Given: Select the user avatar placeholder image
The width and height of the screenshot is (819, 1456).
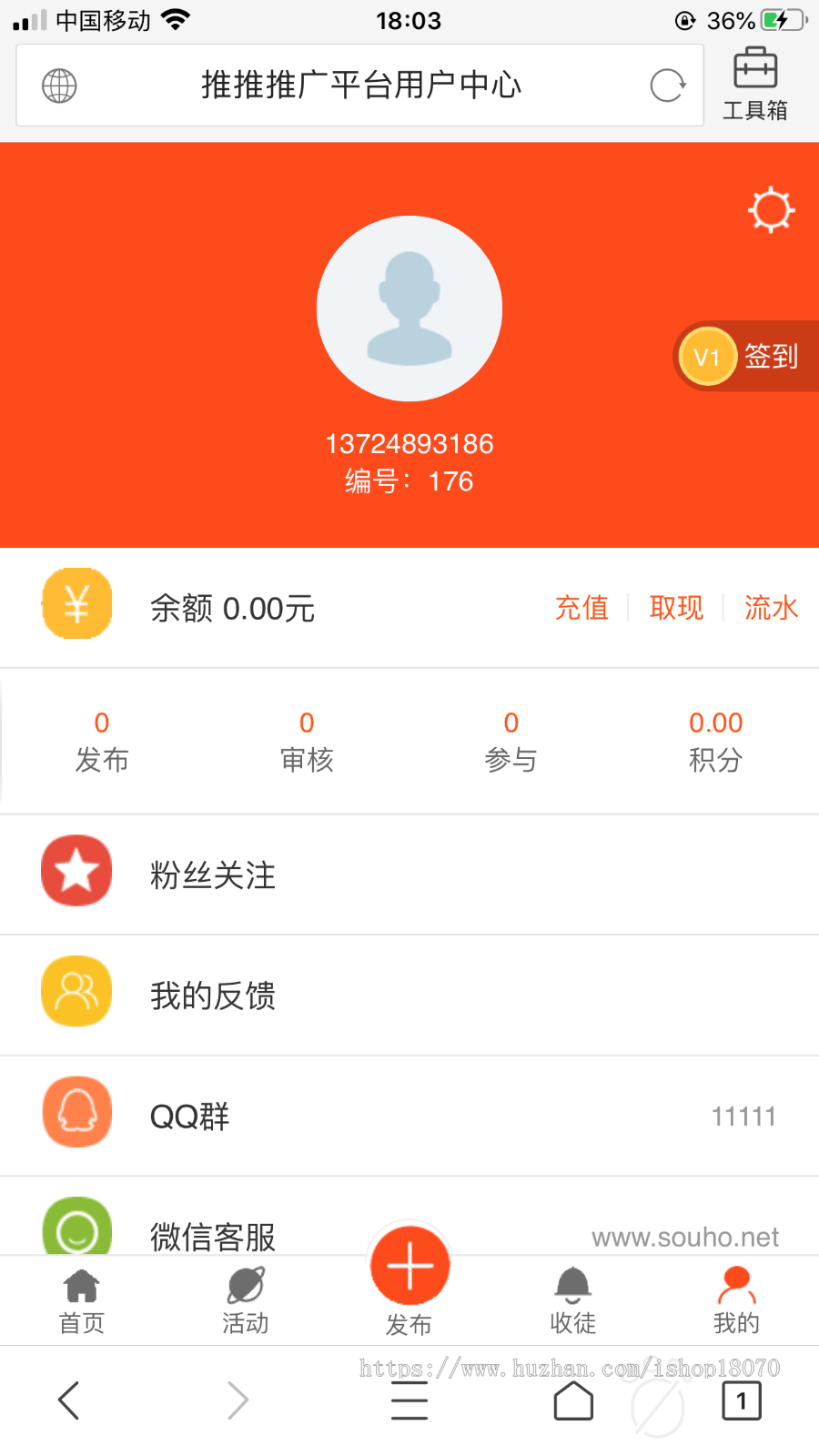Looking at the screenshot, I should coord(409,308).
